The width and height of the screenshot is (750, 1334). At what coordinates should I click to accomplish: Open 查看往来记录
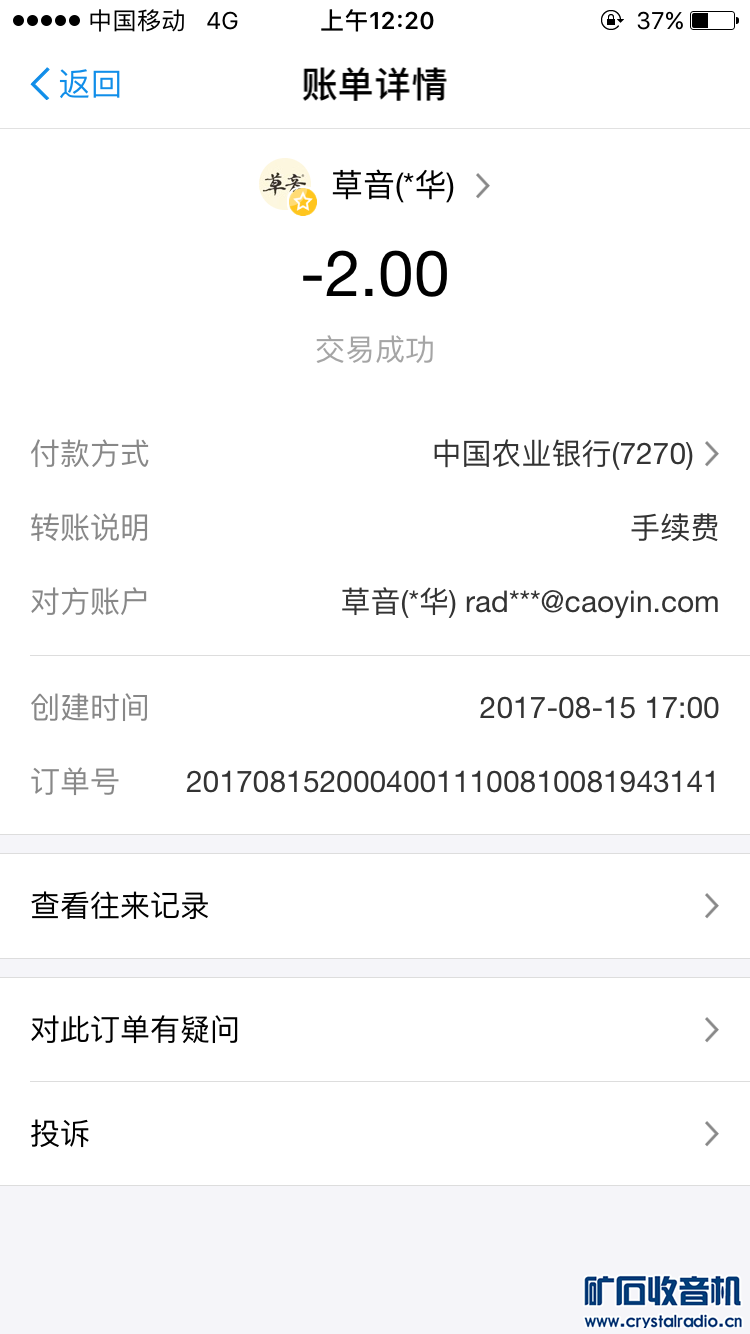pyautogui.click(x=374, y=906)
